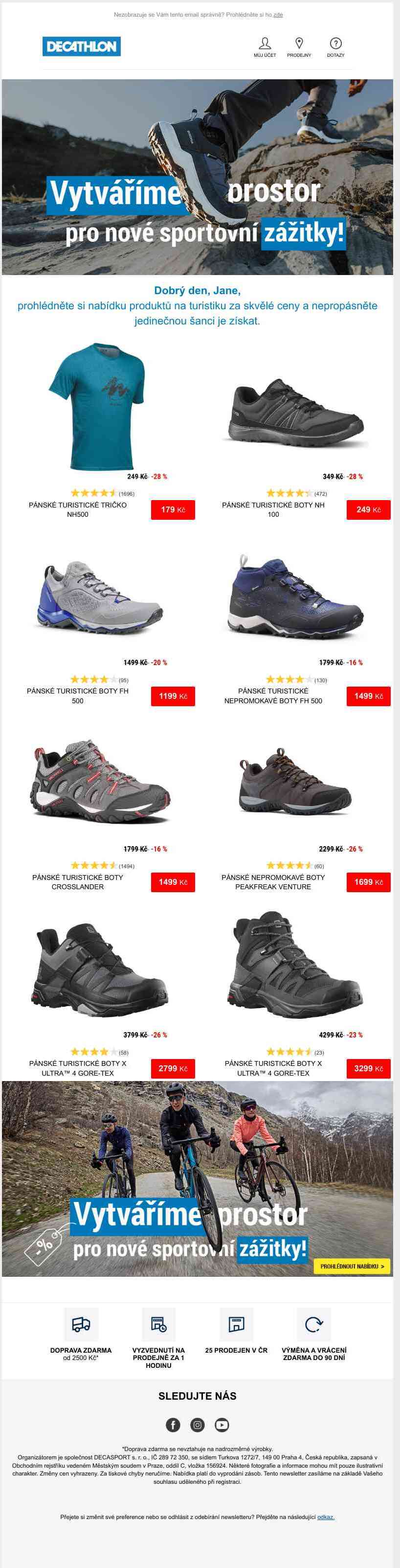Open Prodejny store locator

click(x=298, y=46)
